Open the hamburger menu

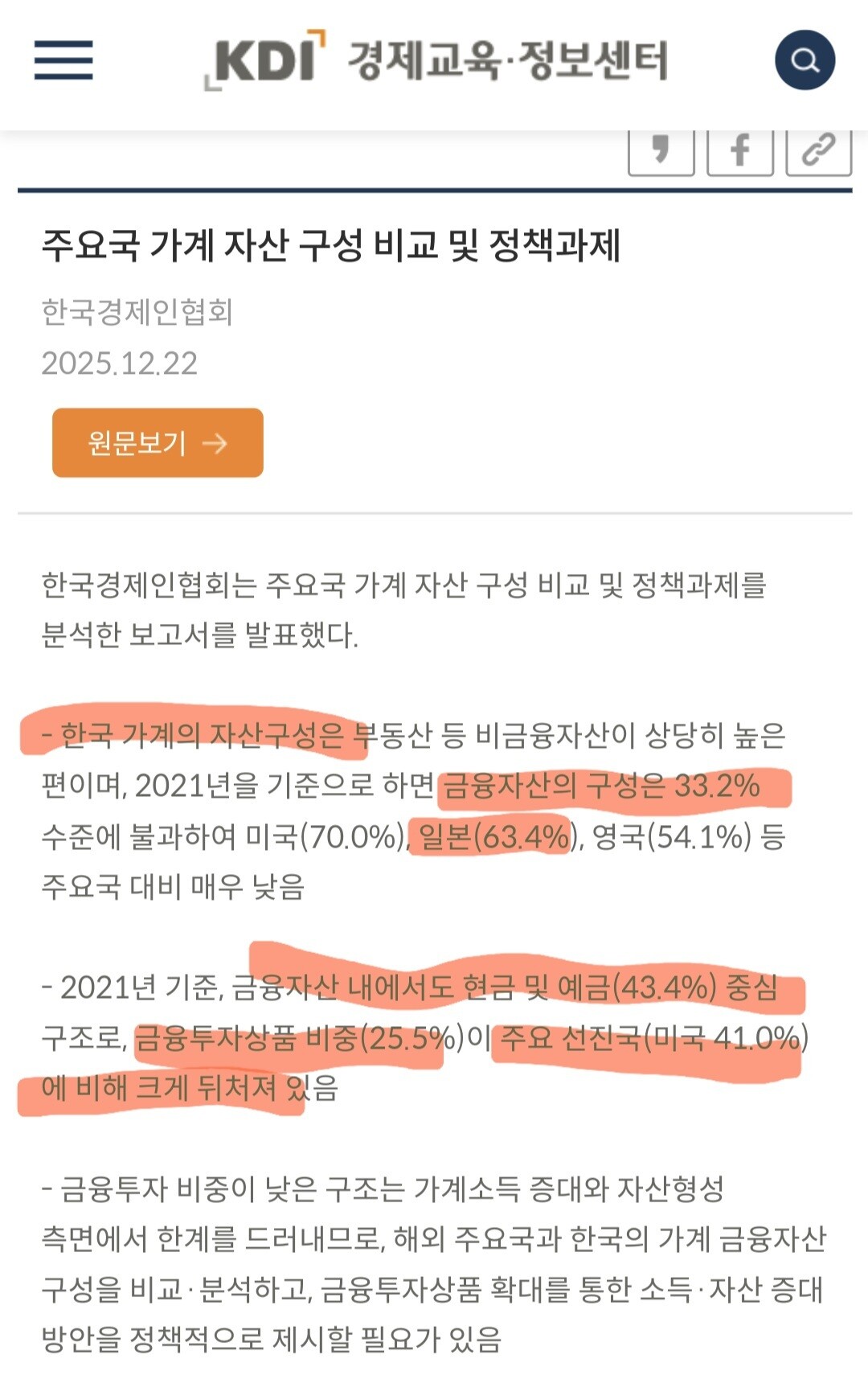click(63, 60)
